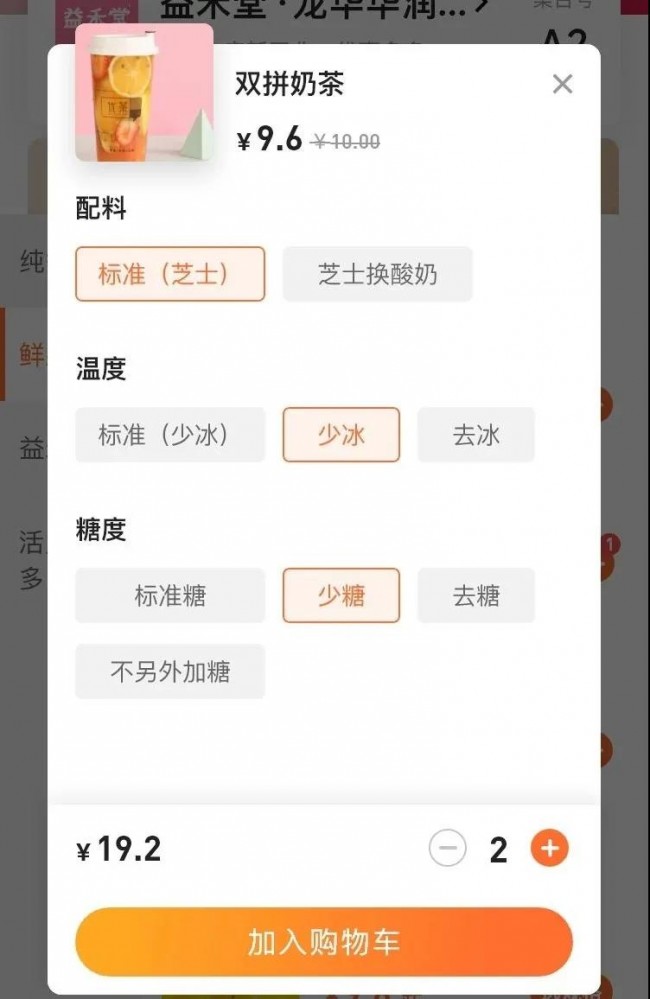Select 不另外加糖 sweetness option

170,672
